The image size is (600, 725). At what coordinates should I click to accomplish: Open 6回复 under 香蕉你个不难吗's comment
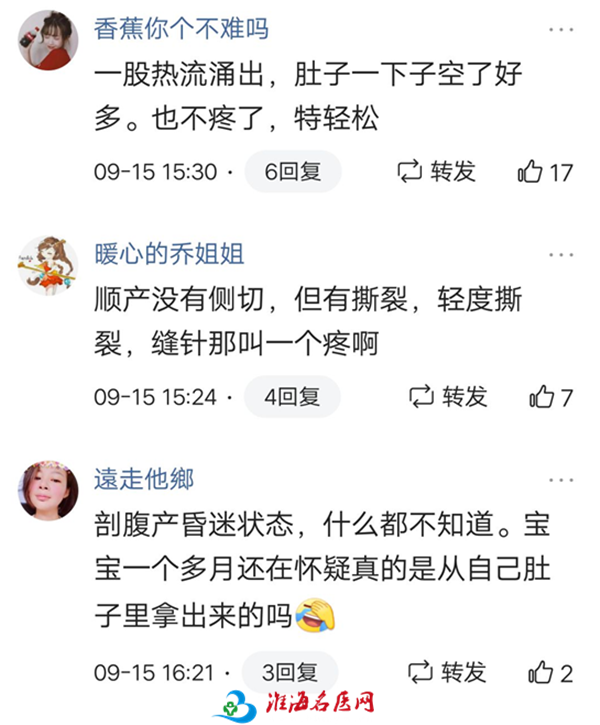(x=293, y=171)
